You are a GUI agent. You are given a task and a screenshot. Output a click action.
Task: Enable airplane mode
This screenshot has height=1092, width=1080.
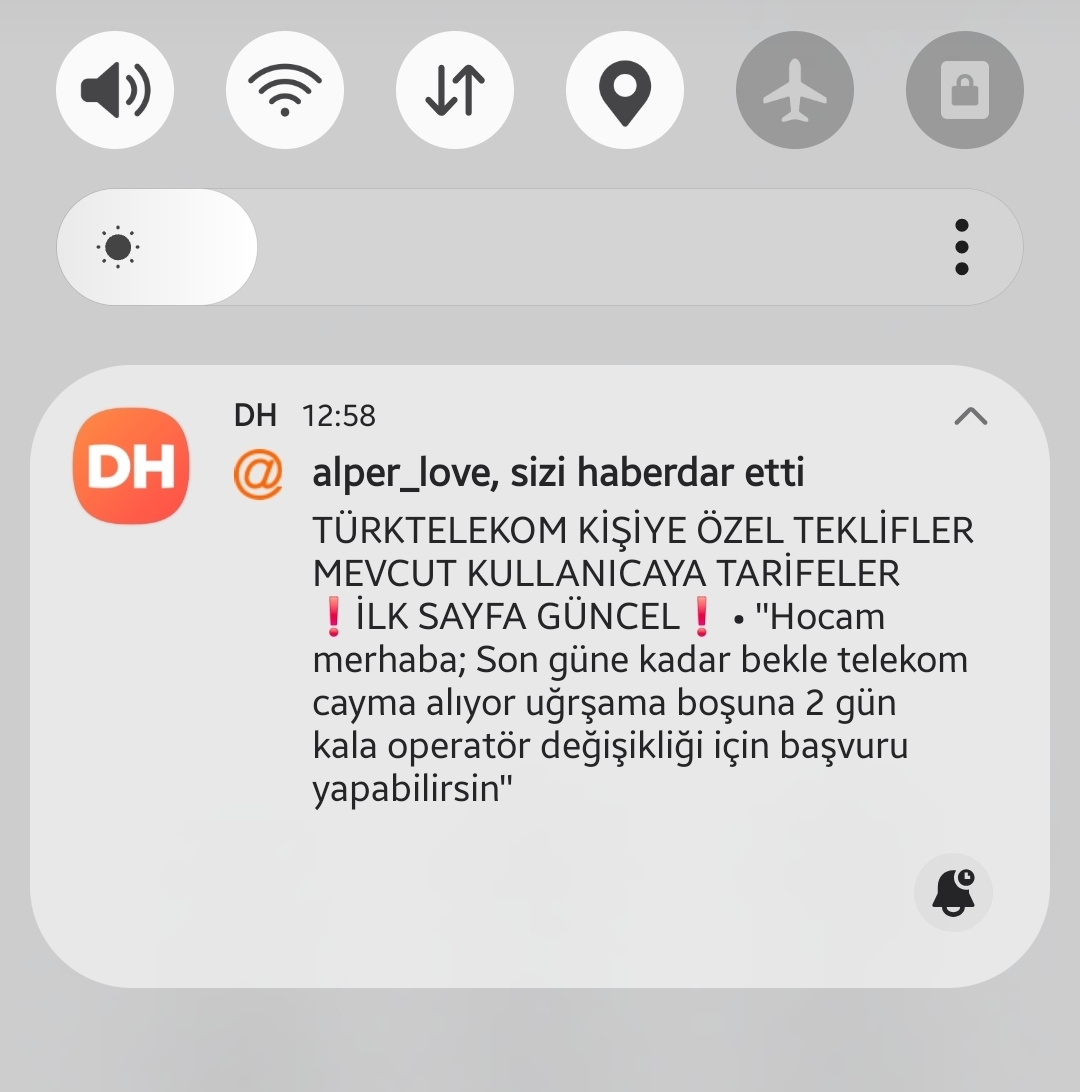click(795, 91)
